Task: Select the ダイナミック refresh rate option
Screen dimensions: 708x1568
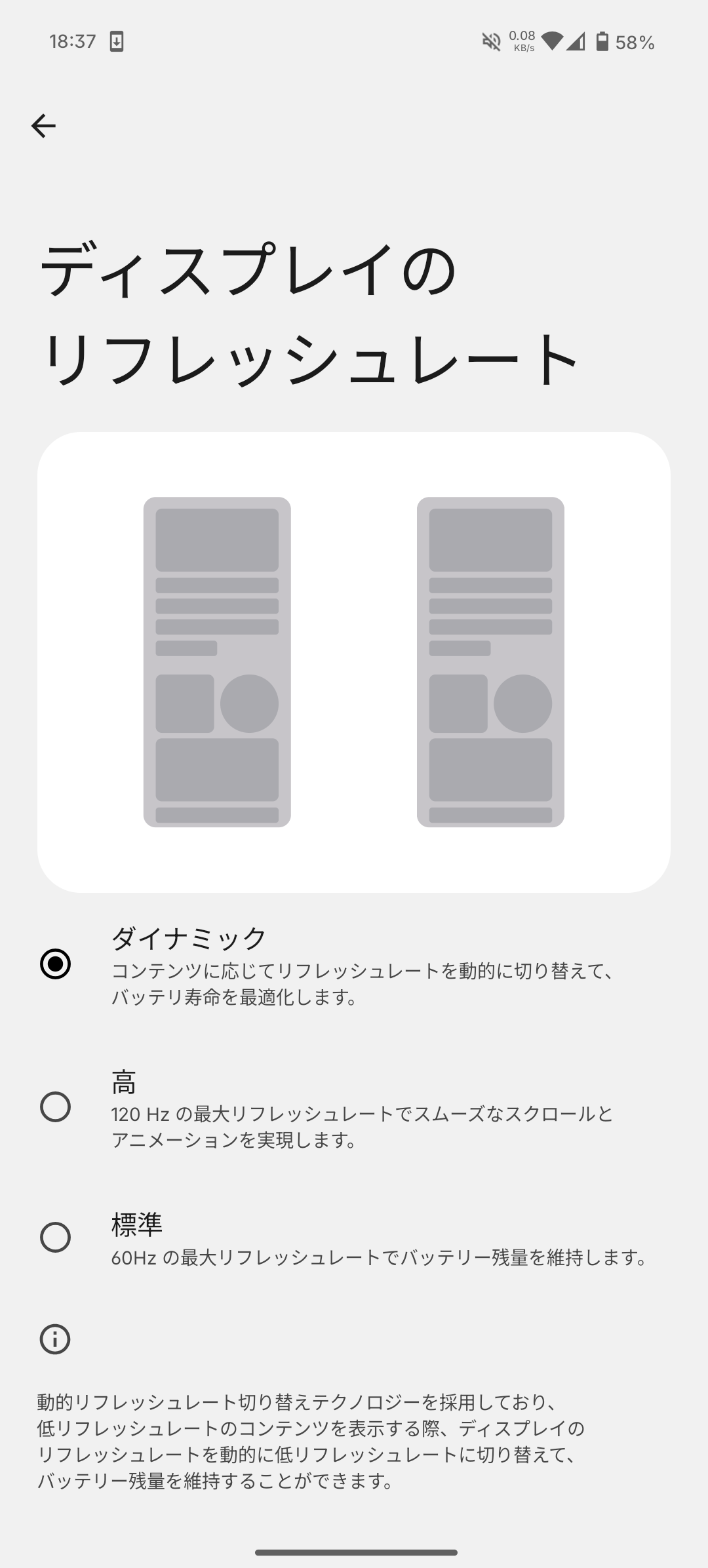Action: pos(56,964)
